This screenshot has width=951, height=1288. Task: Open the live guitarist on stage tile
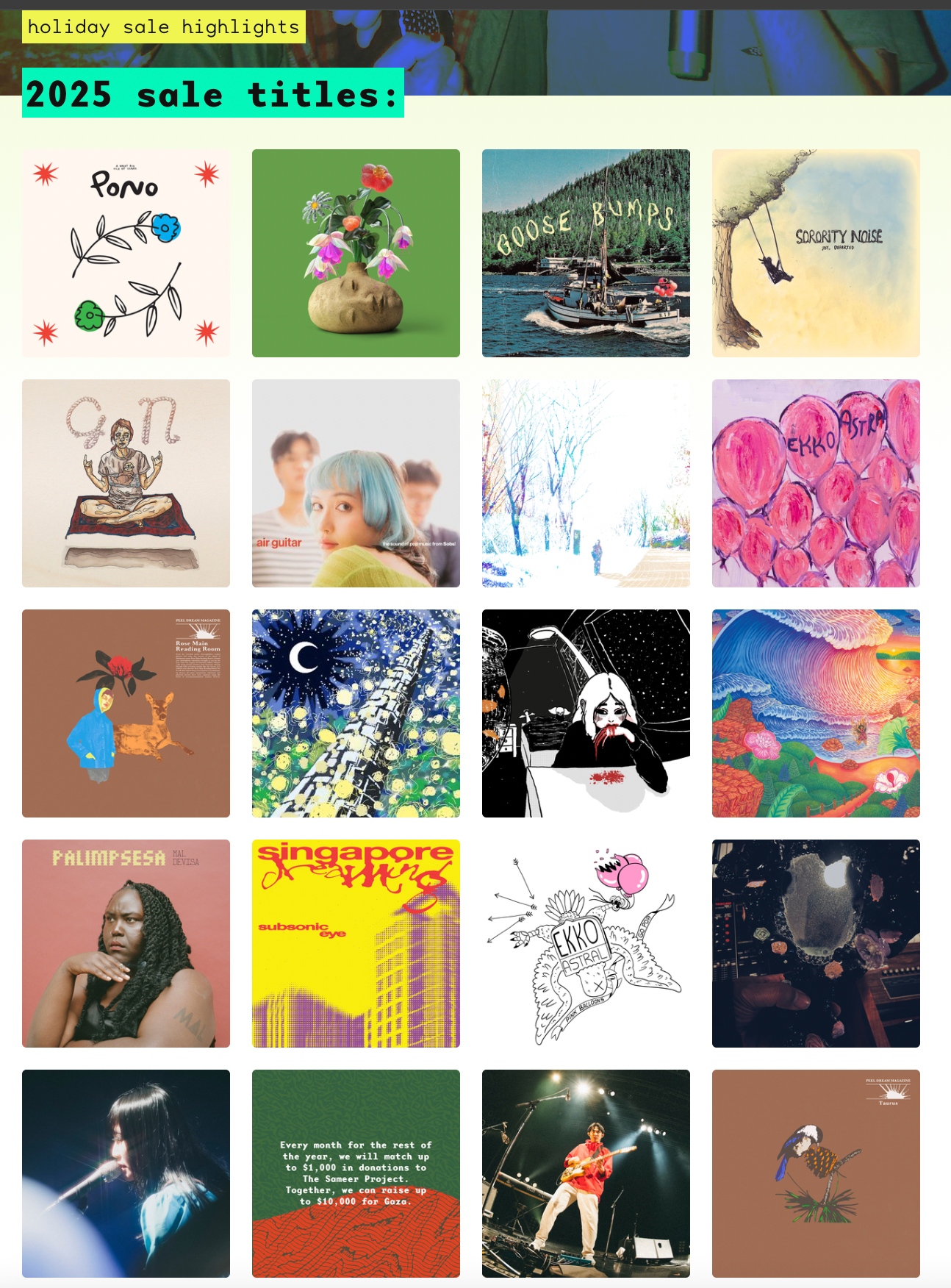click(586, 1174)
